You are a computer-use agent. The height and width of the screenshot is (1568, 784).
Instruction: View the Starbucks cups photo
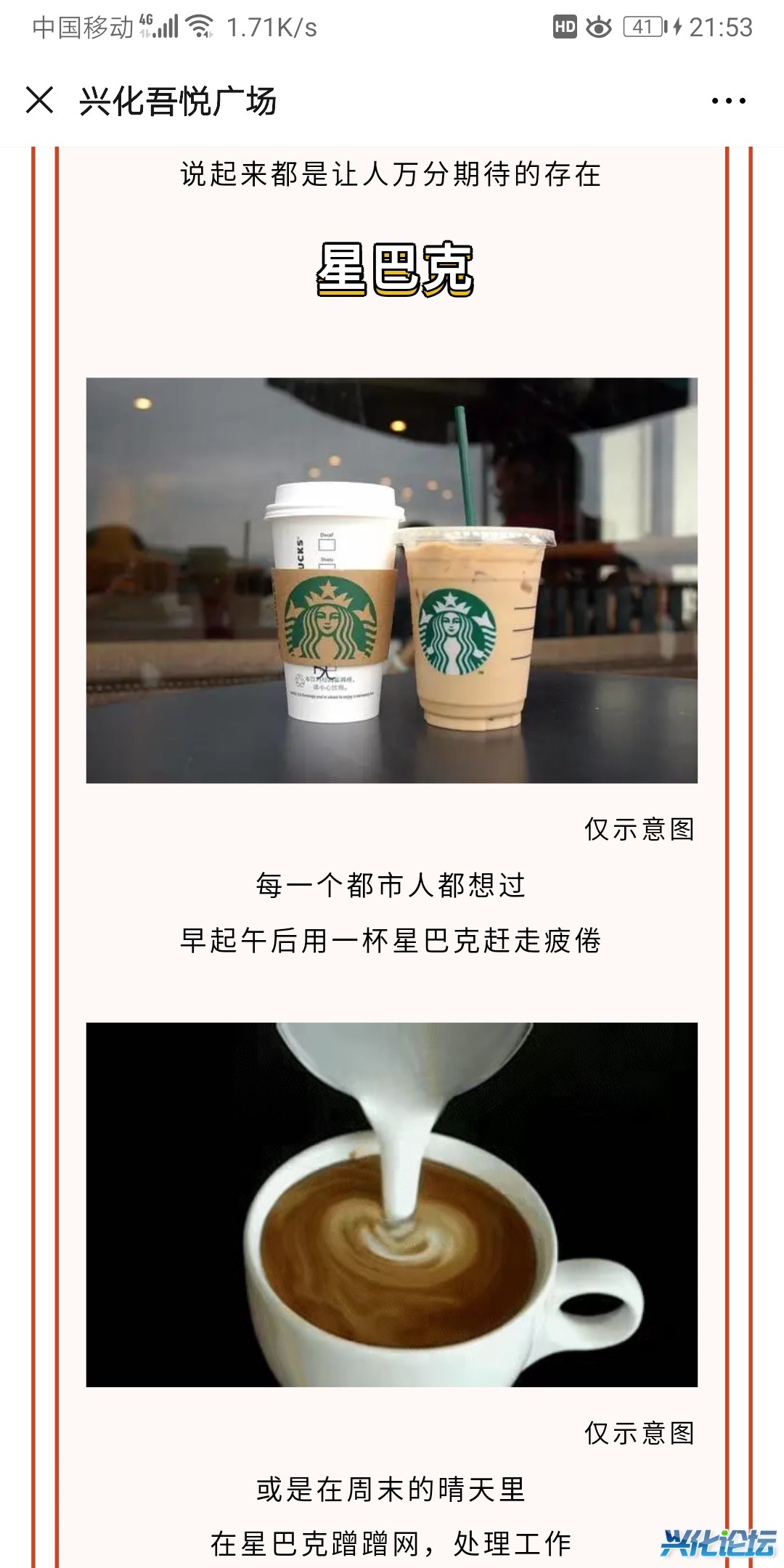click(x=392, y=580)
